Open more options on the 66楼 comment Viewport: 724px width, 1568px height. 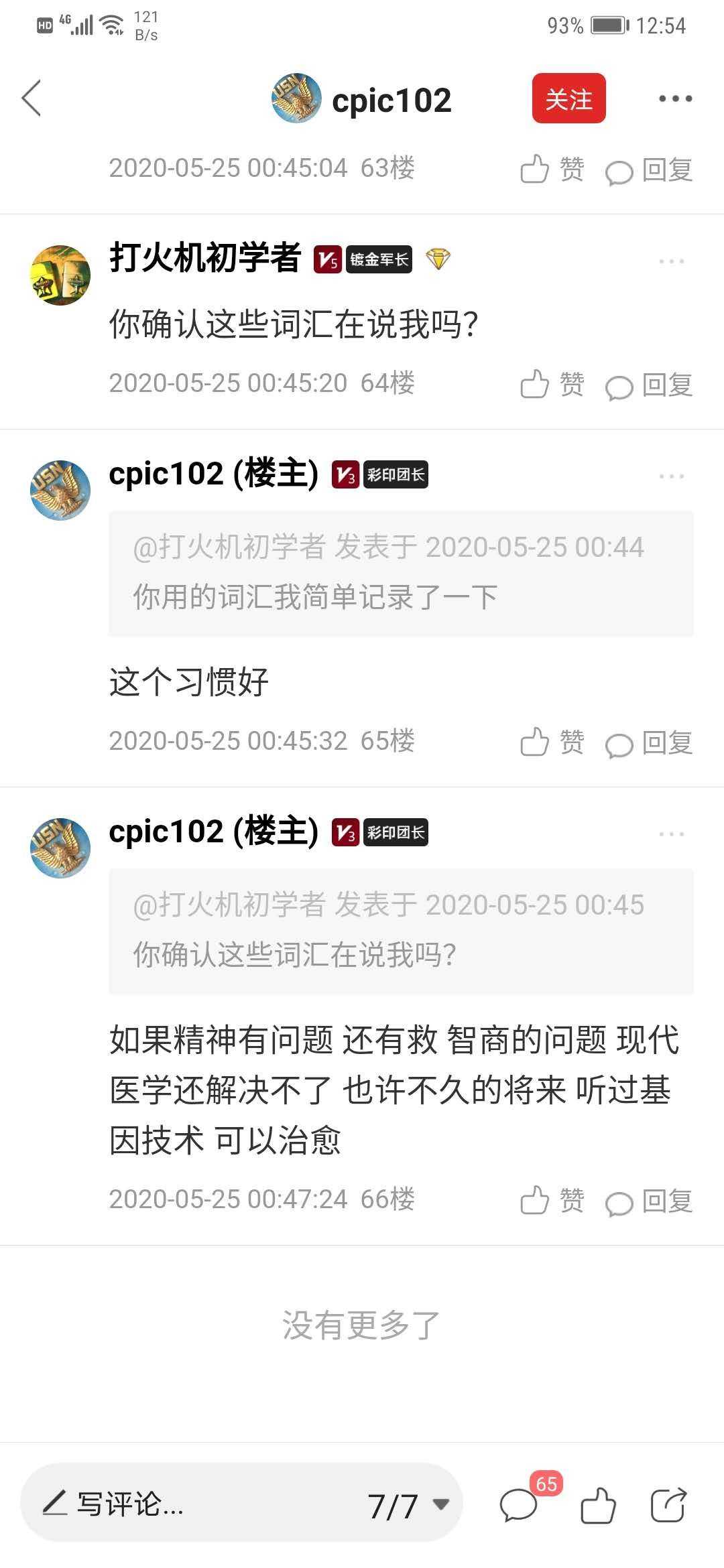pos(671,834)
